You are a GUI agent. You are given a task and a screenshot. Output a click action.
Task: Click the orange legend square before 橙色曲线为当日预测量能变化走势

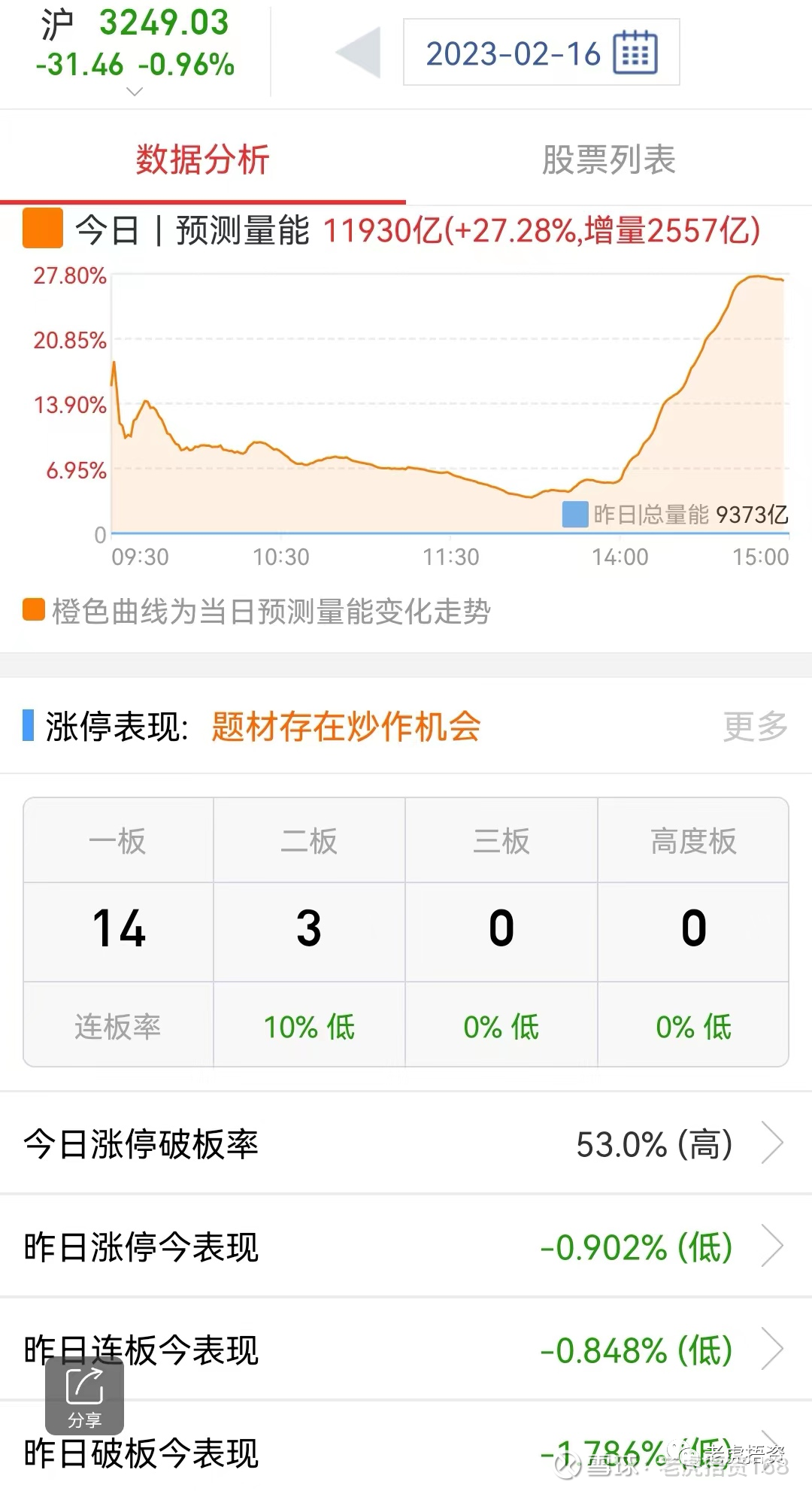(x=30, y=612)
